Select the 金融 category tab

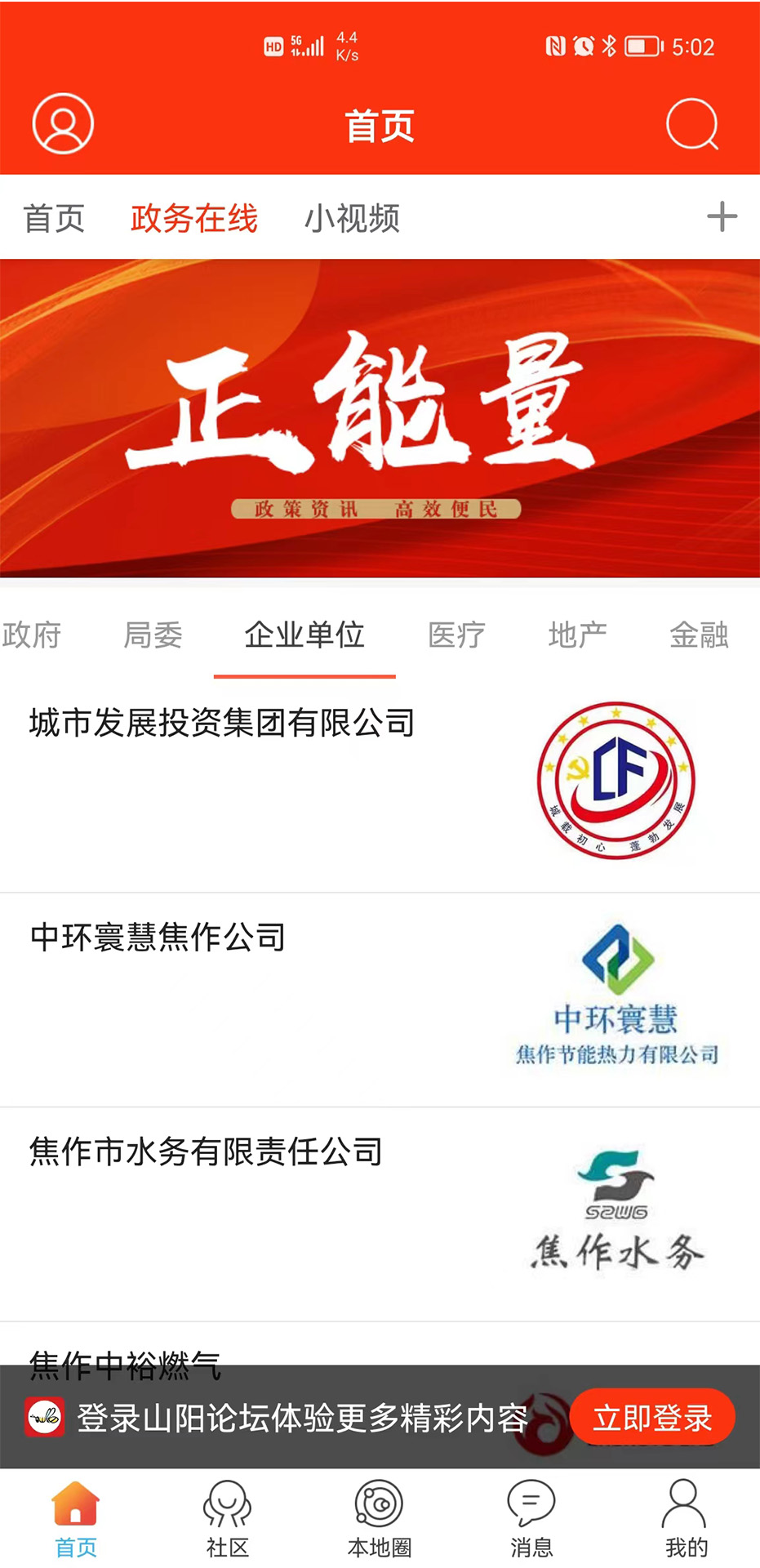tap(699, 635)
